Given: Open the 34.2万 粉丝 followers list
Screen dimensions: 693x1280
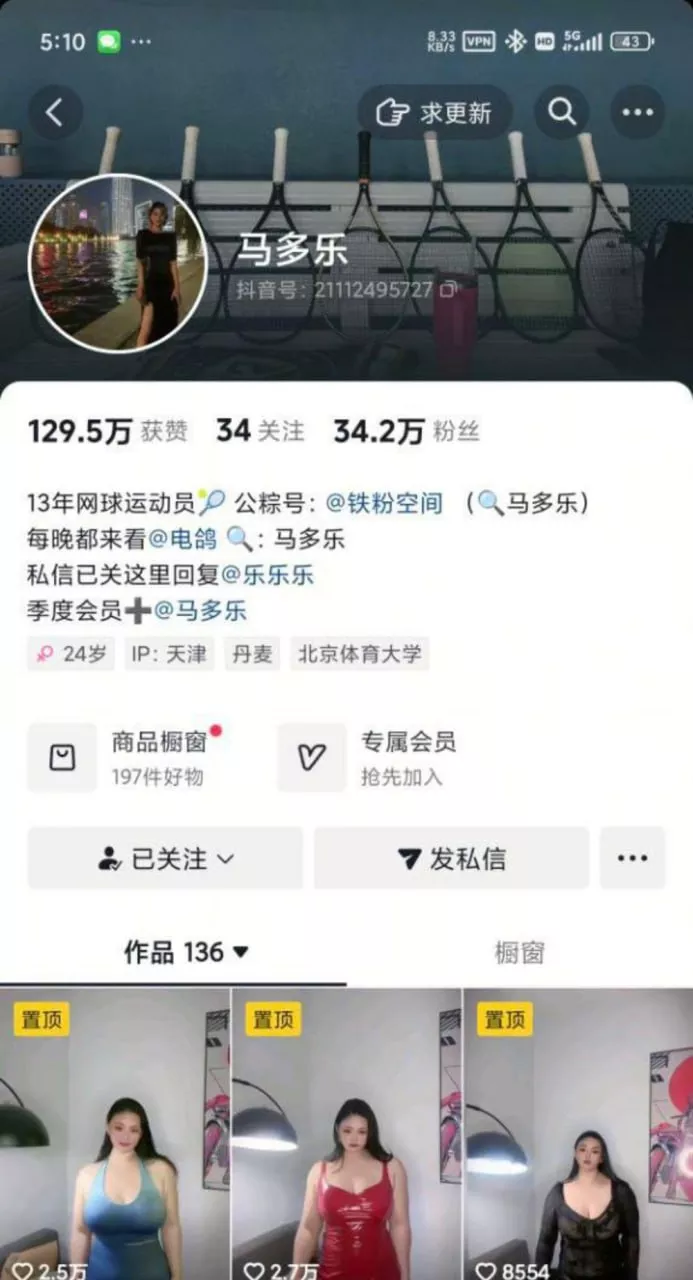Looking at the screenshot, I should click(406, 431).
